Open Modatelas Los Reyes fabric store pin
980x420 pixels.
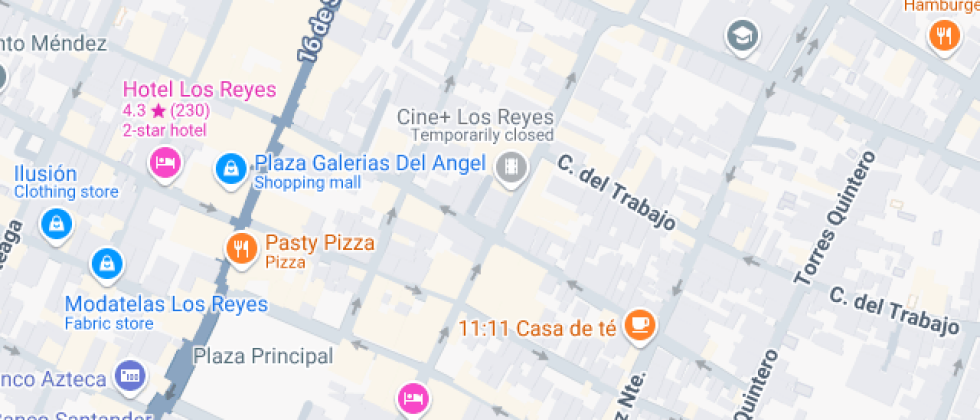pos(106,265)
